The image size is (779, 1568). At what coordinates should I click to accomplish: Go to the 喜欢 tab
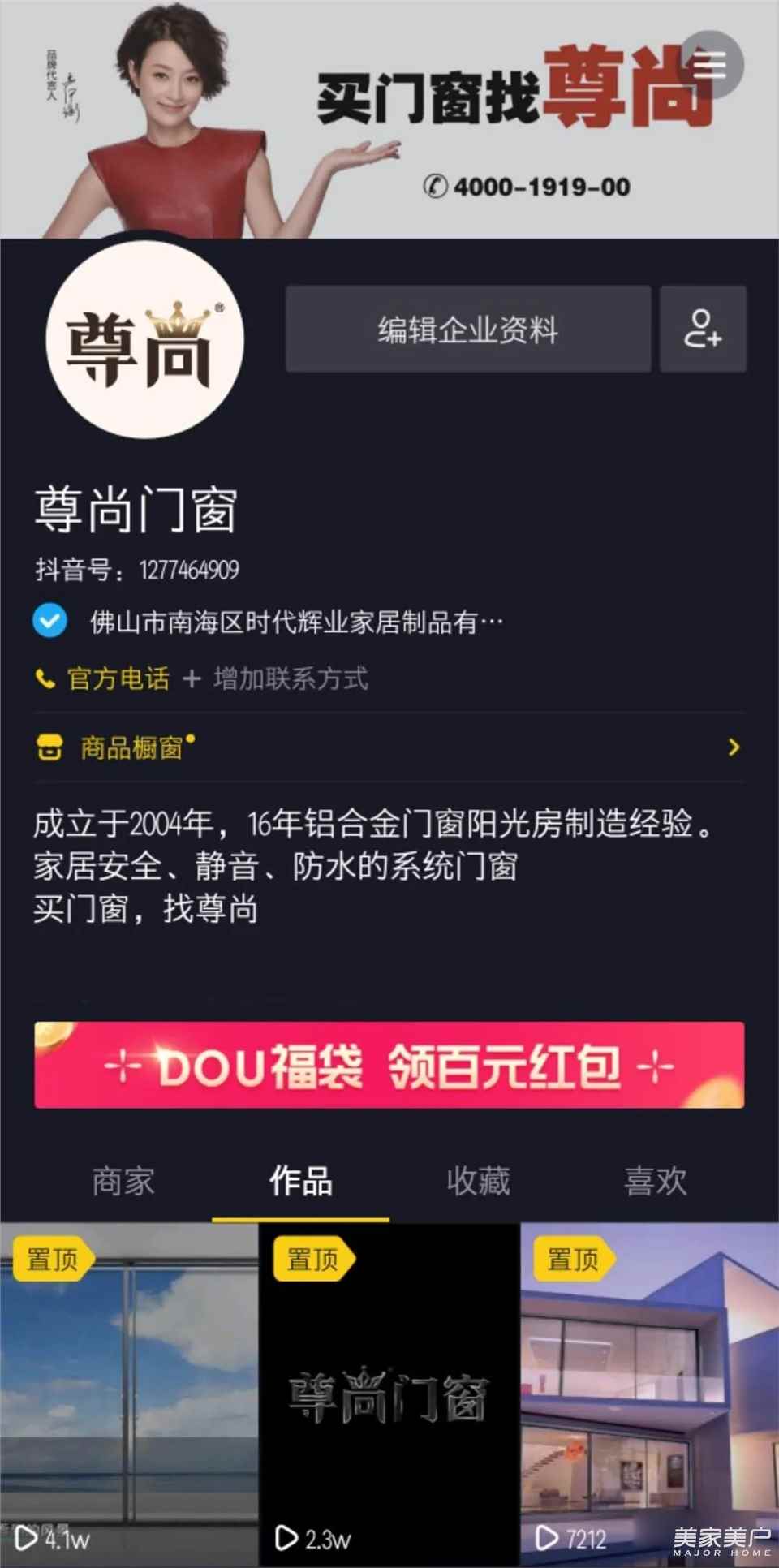655,1181
